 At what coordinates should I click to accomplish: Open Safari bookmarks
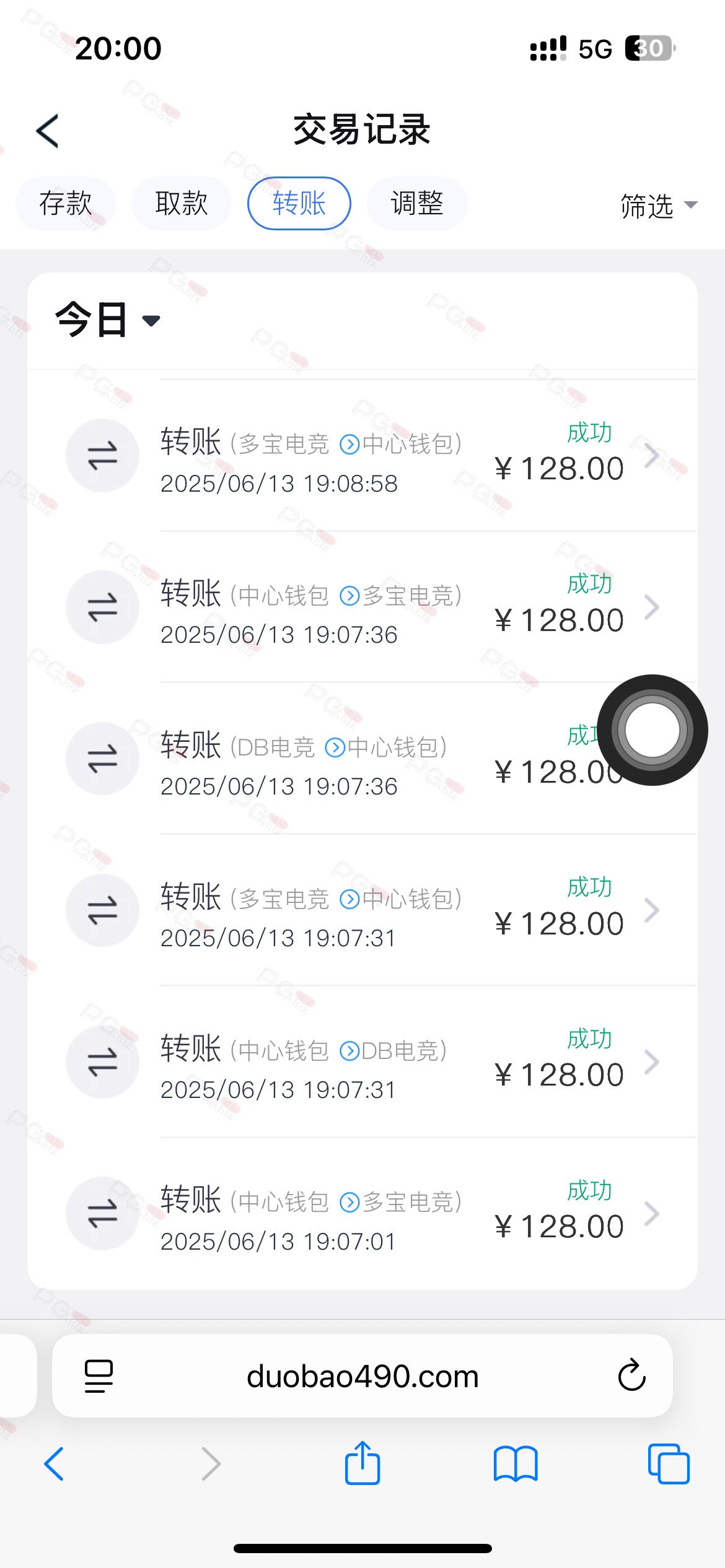[x=516, y=1464]
